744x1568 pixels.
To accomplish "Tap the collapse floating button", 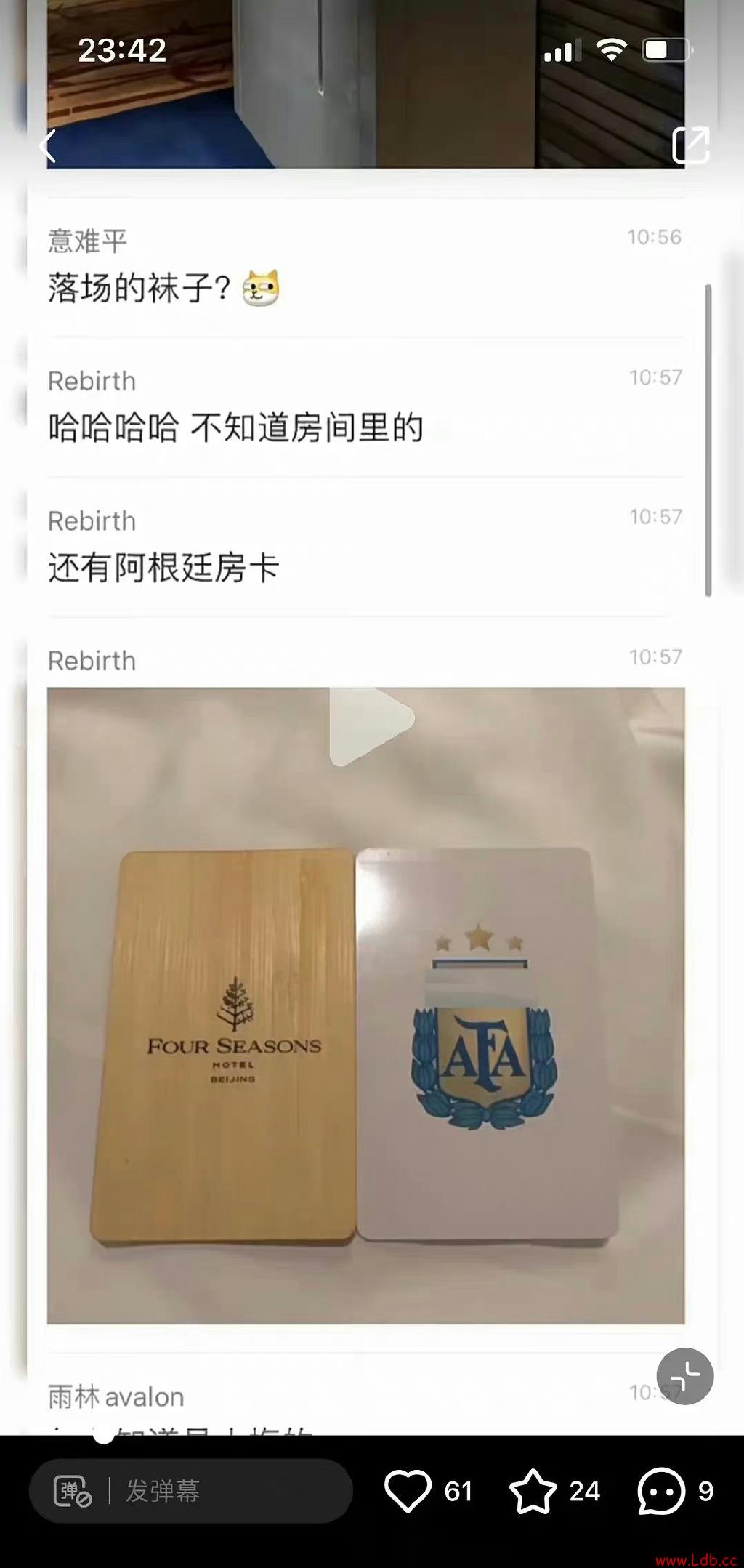I will tap(684, 1376).
